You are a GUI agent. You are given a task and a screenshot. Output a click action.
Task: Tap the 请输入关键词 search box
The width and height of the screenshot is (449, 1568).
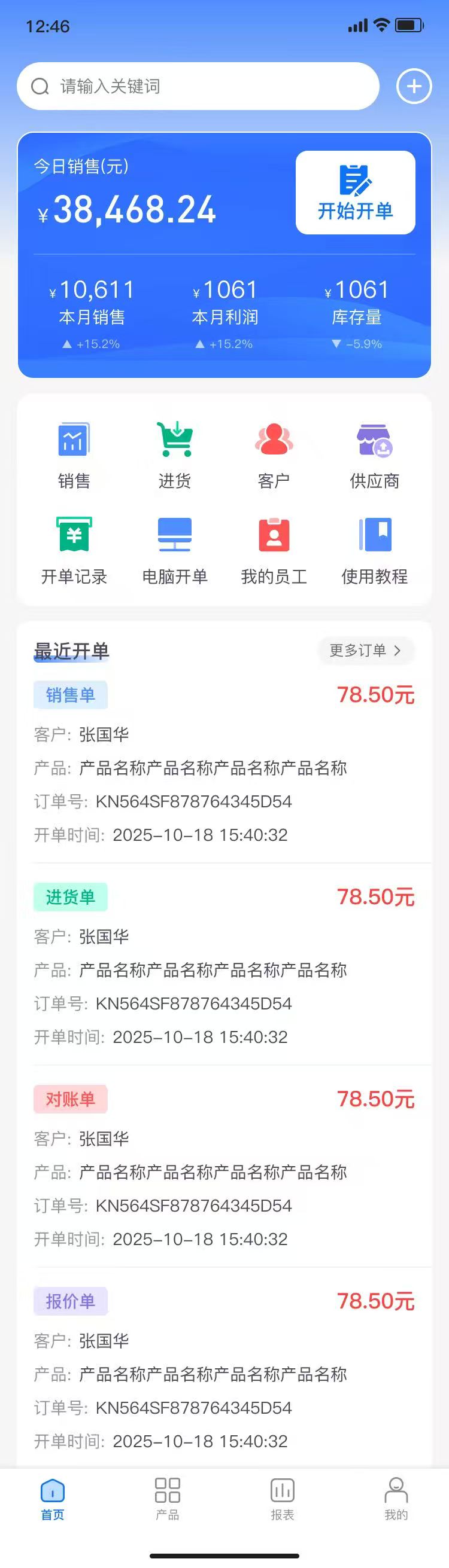point(198,87)
